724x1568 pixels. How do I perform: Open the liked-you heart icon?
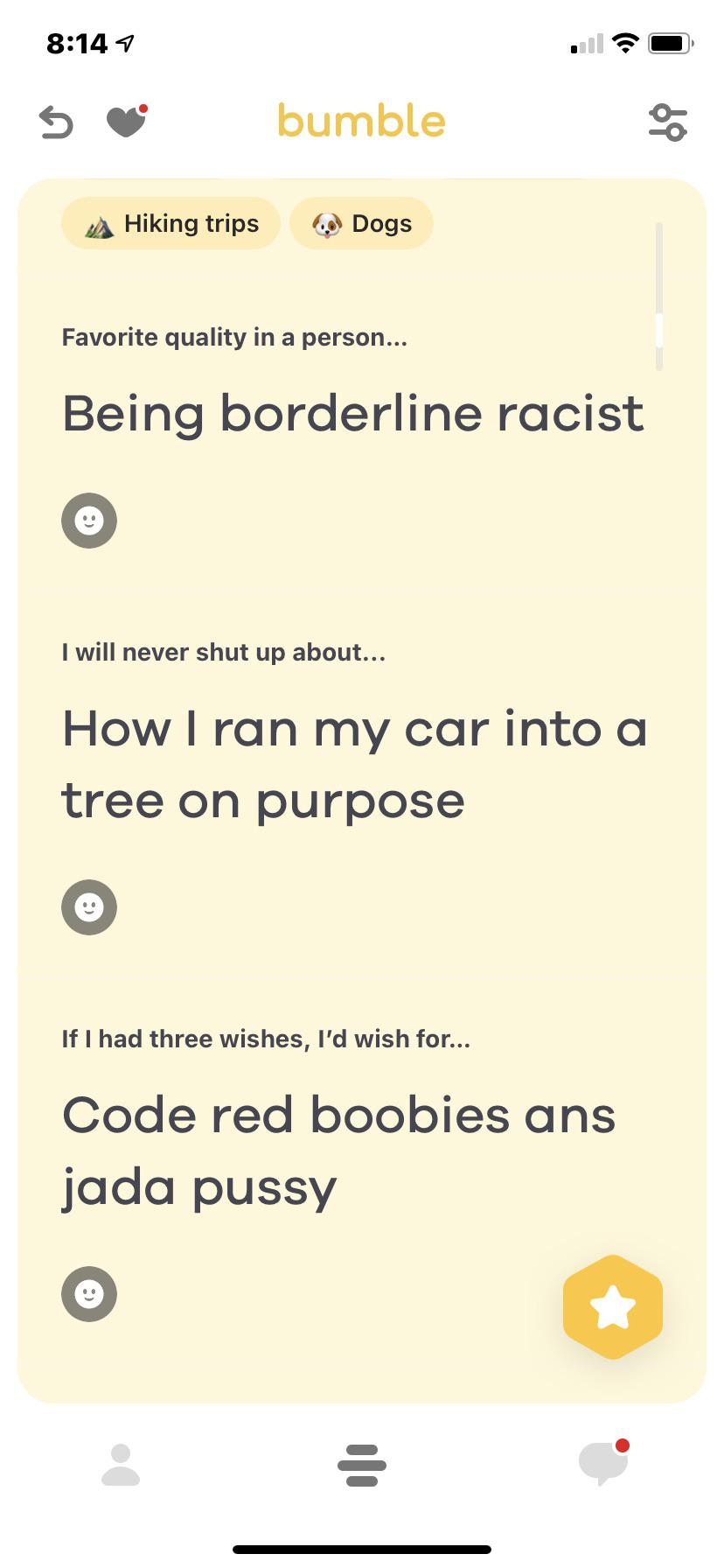pyautogui.click(x=127, y=122)
